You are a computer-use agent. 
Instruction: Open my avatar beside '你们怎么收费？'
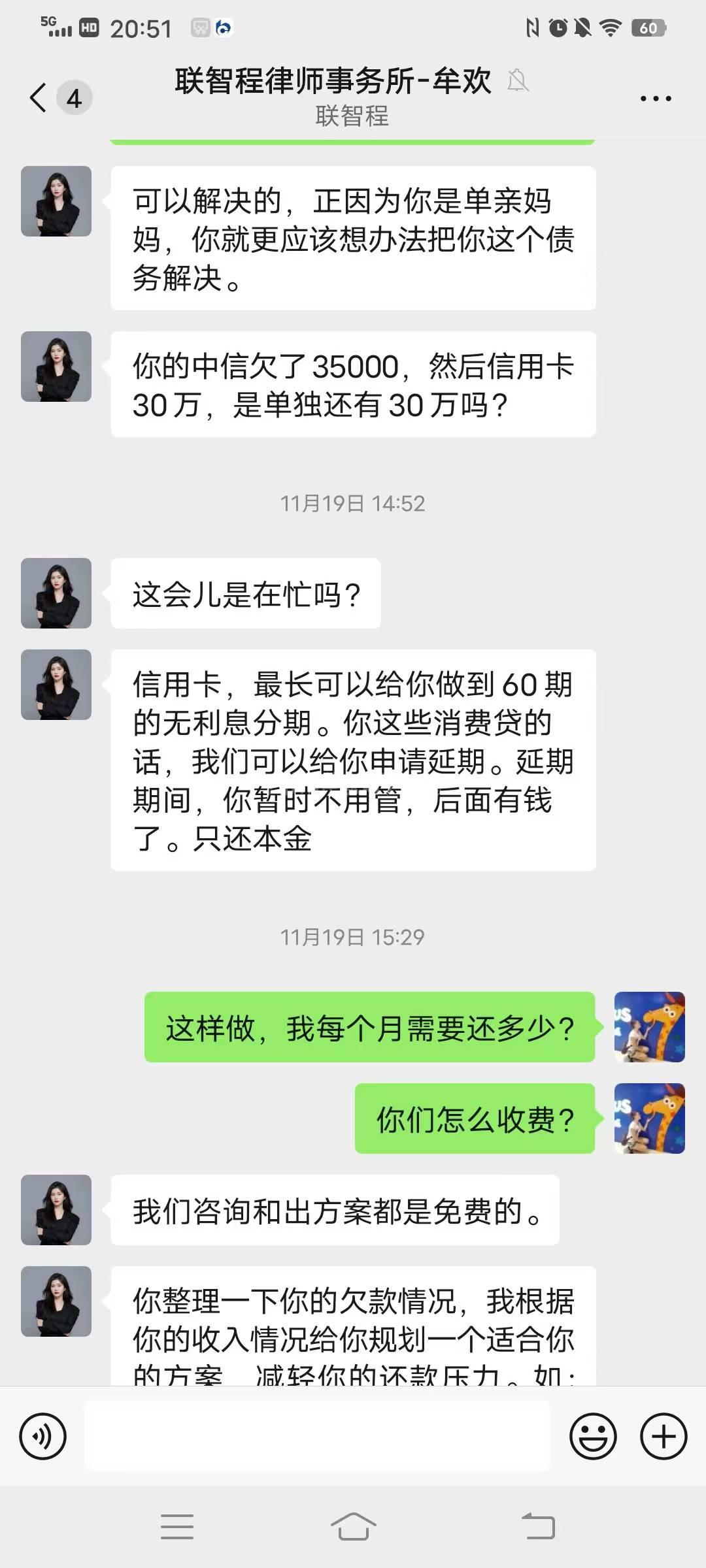coord(649,1119)
